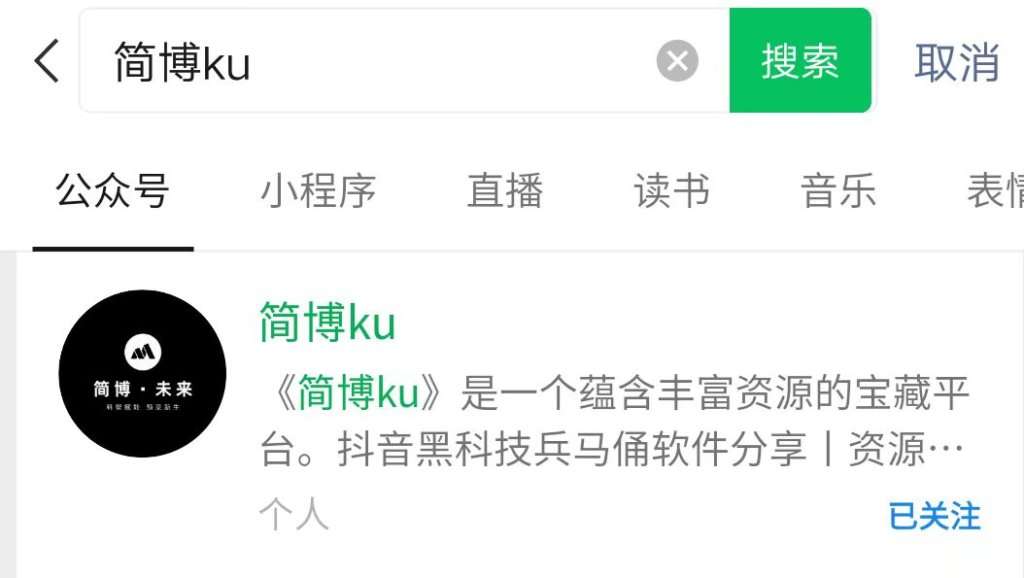Switch to the 直播 tab
Viewport: 1024px width, 578px height.
tap(505, 190)
